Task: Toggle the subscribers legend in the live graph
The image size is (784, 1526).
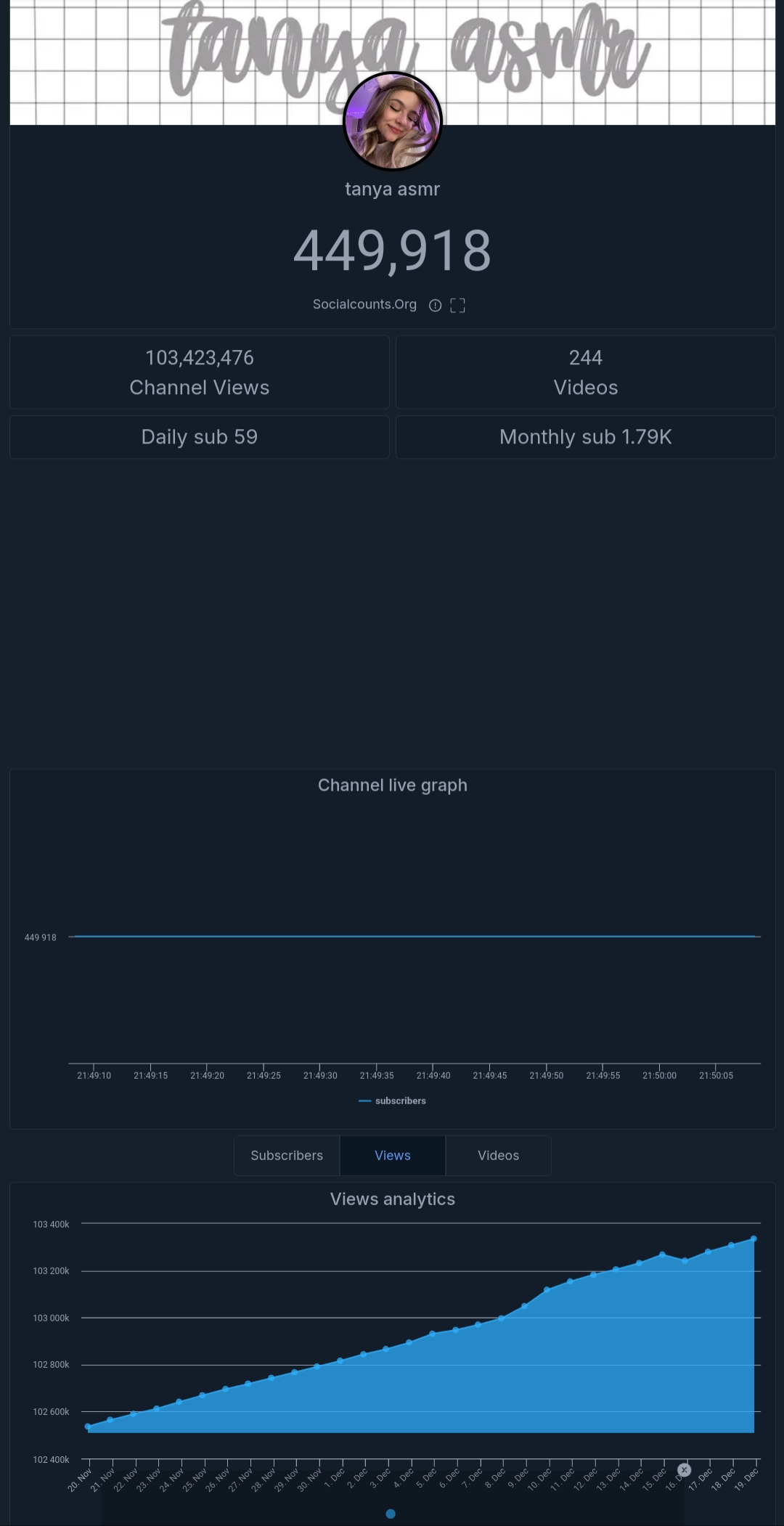Action: (393, 1101)
